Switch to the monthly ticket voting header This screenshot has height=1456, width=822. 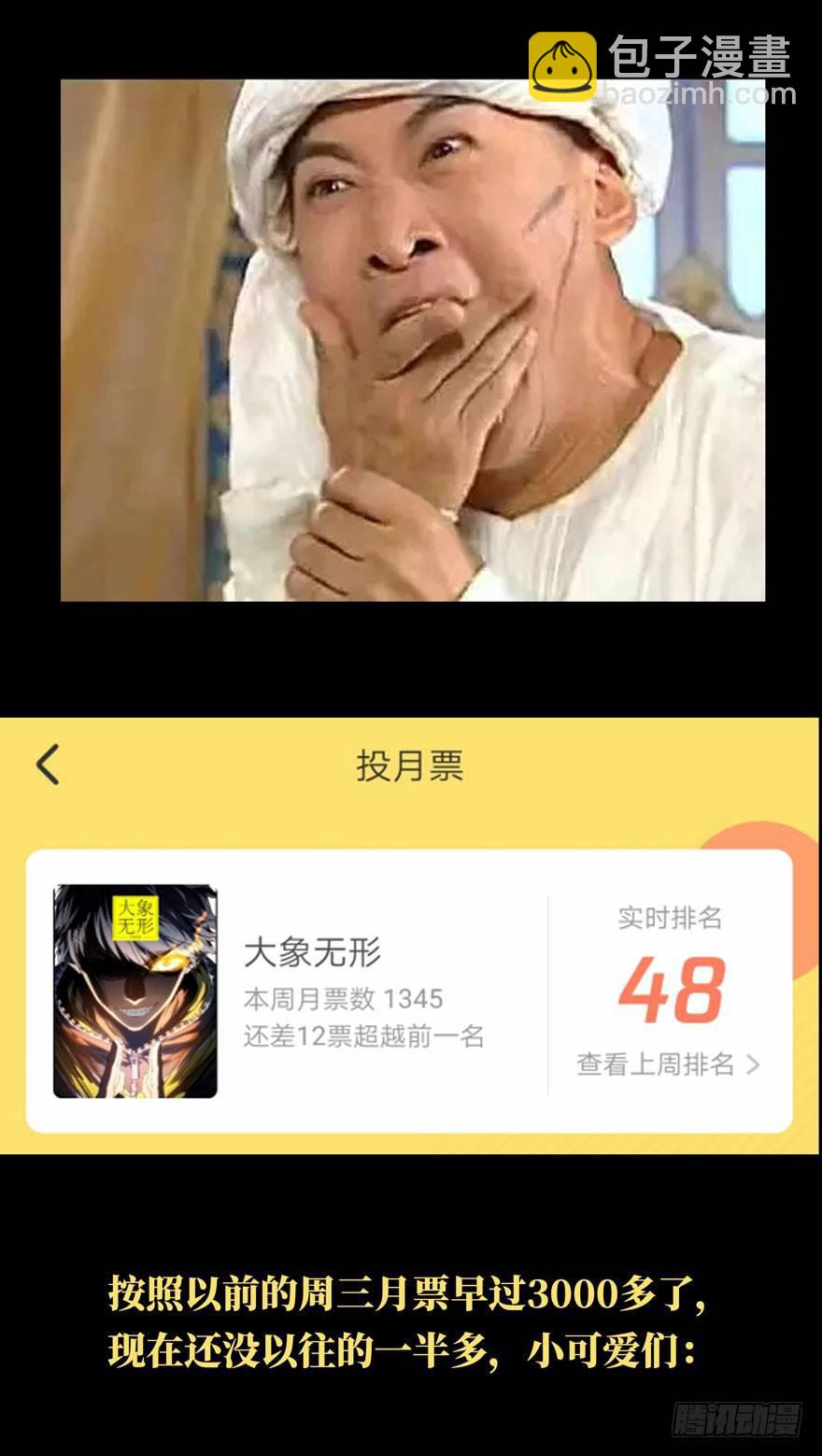pos(411,764)
